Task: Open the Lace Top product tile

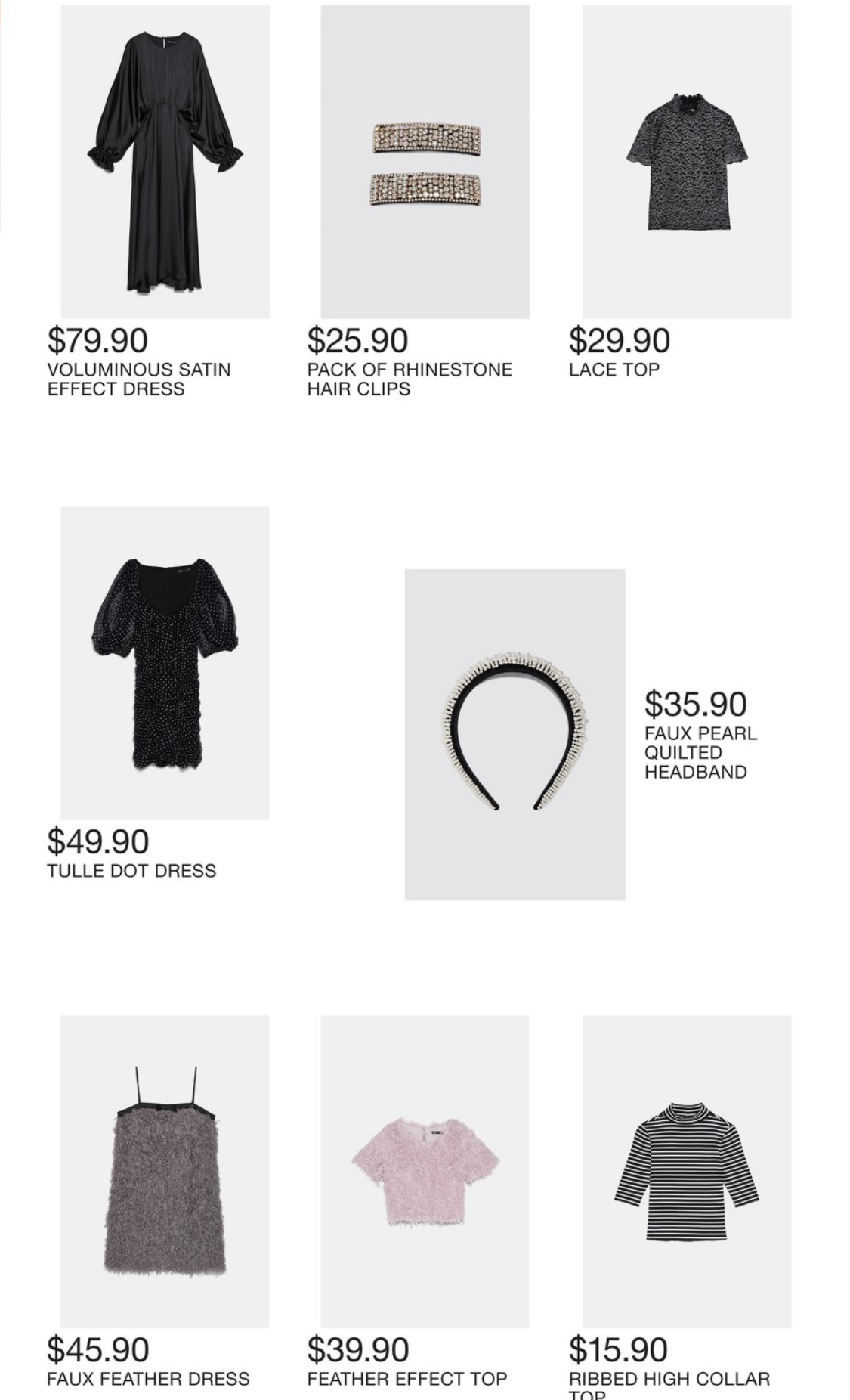Action: tap(686, 161)
